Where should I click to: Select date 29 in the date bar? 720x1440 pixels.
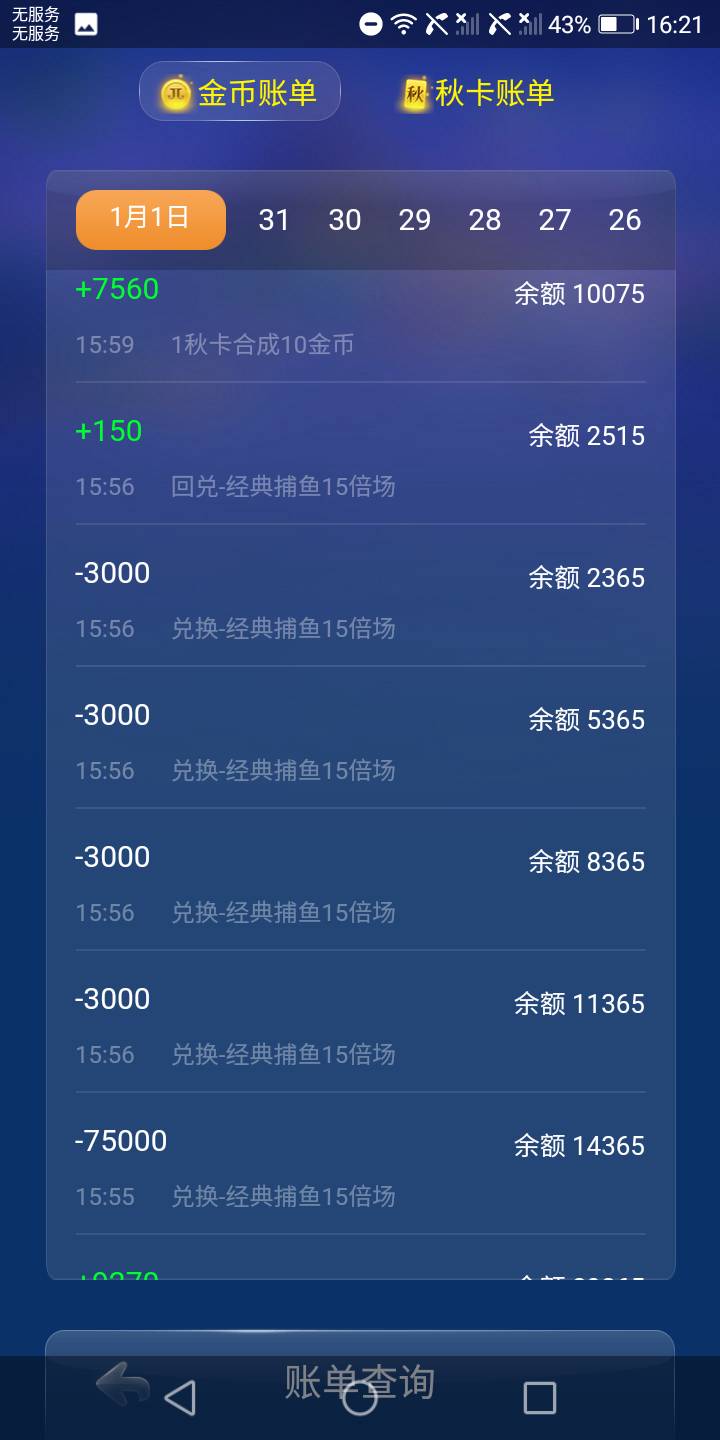click(x=415, y=219)
